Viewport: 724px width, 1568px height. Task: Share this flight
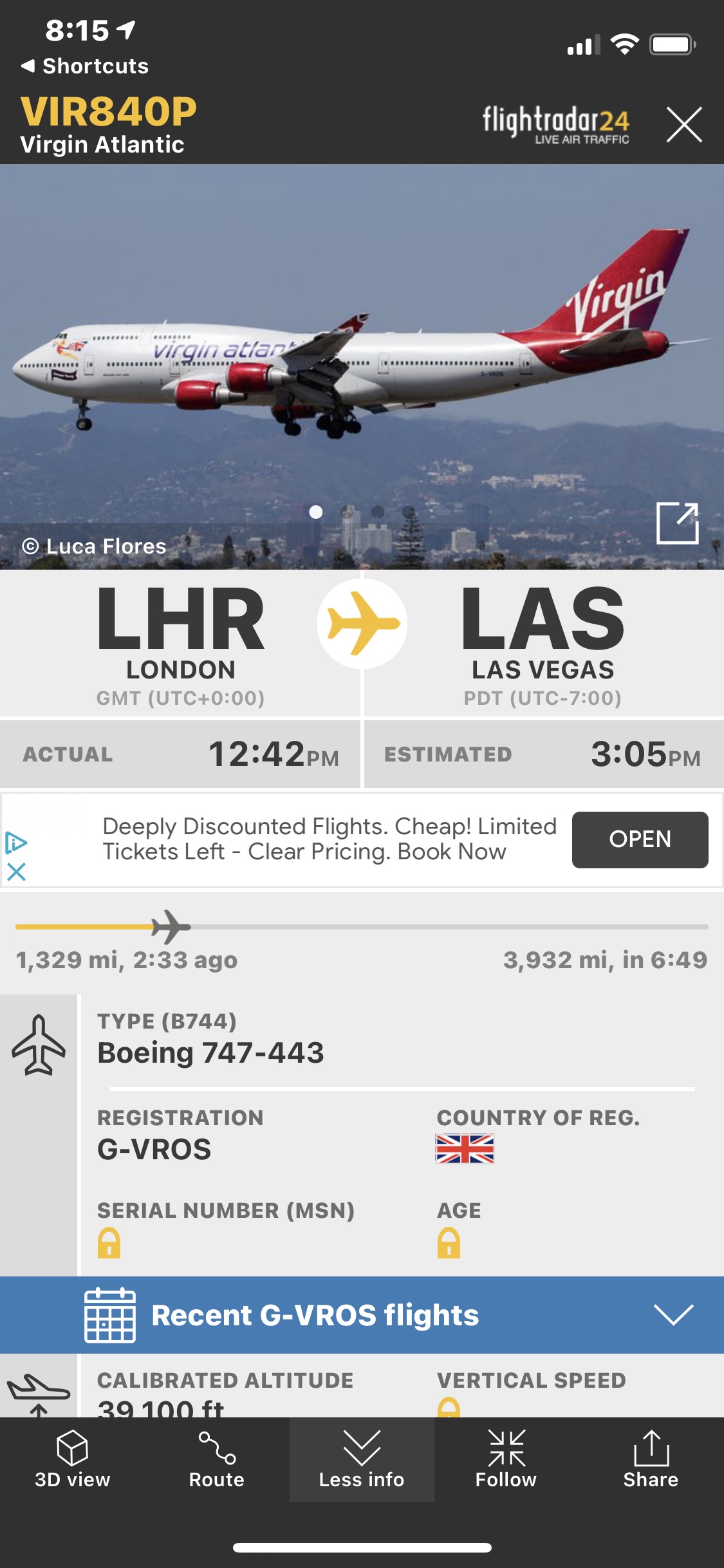tap(651, 1459)
